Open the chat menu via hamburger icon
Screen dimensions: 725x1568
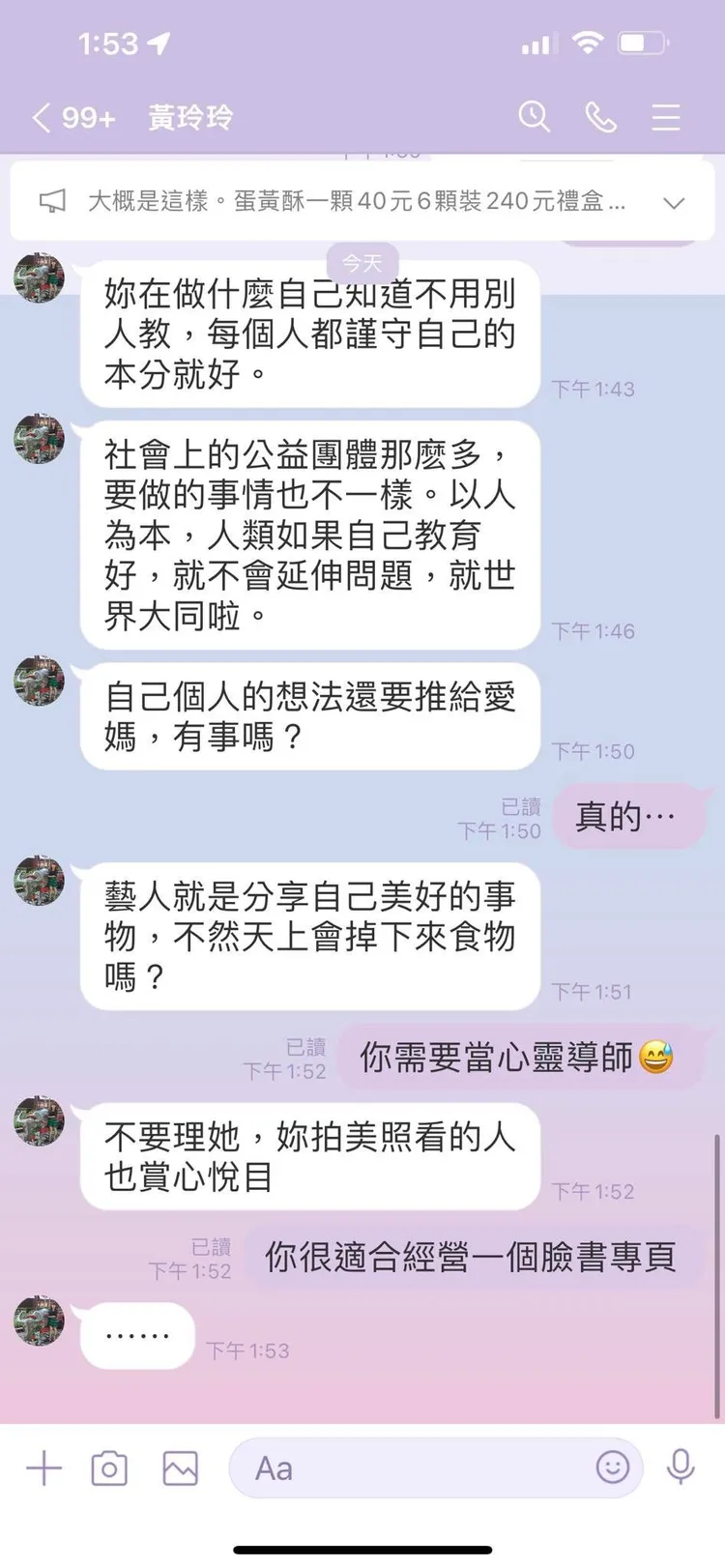666,116
